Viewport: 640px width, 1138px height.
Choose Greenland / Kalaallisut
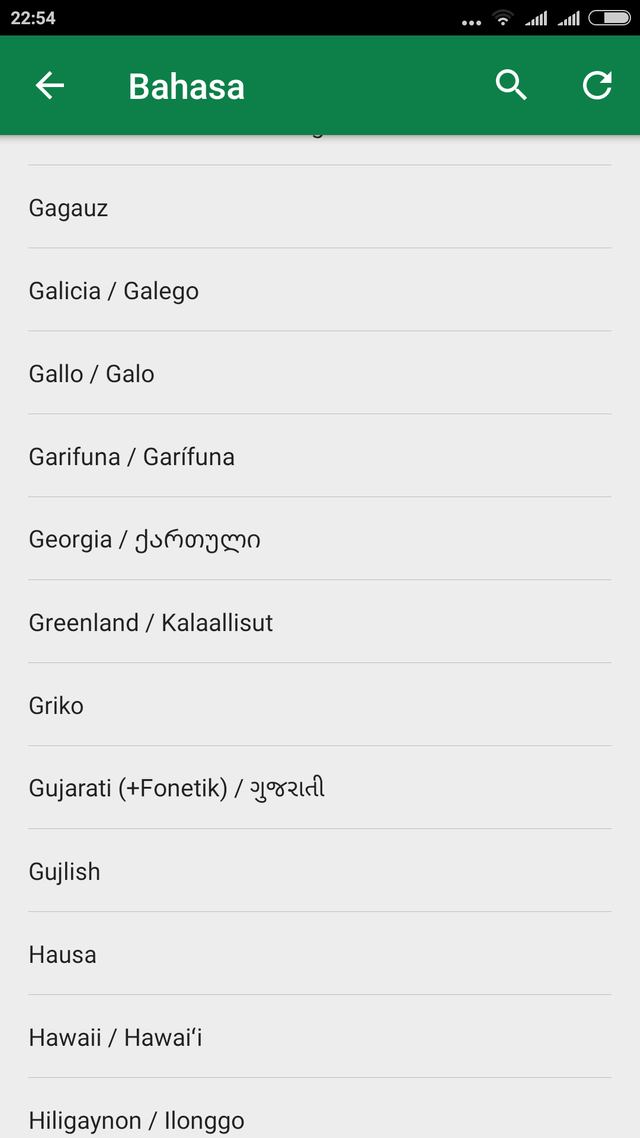click(320, 621)
